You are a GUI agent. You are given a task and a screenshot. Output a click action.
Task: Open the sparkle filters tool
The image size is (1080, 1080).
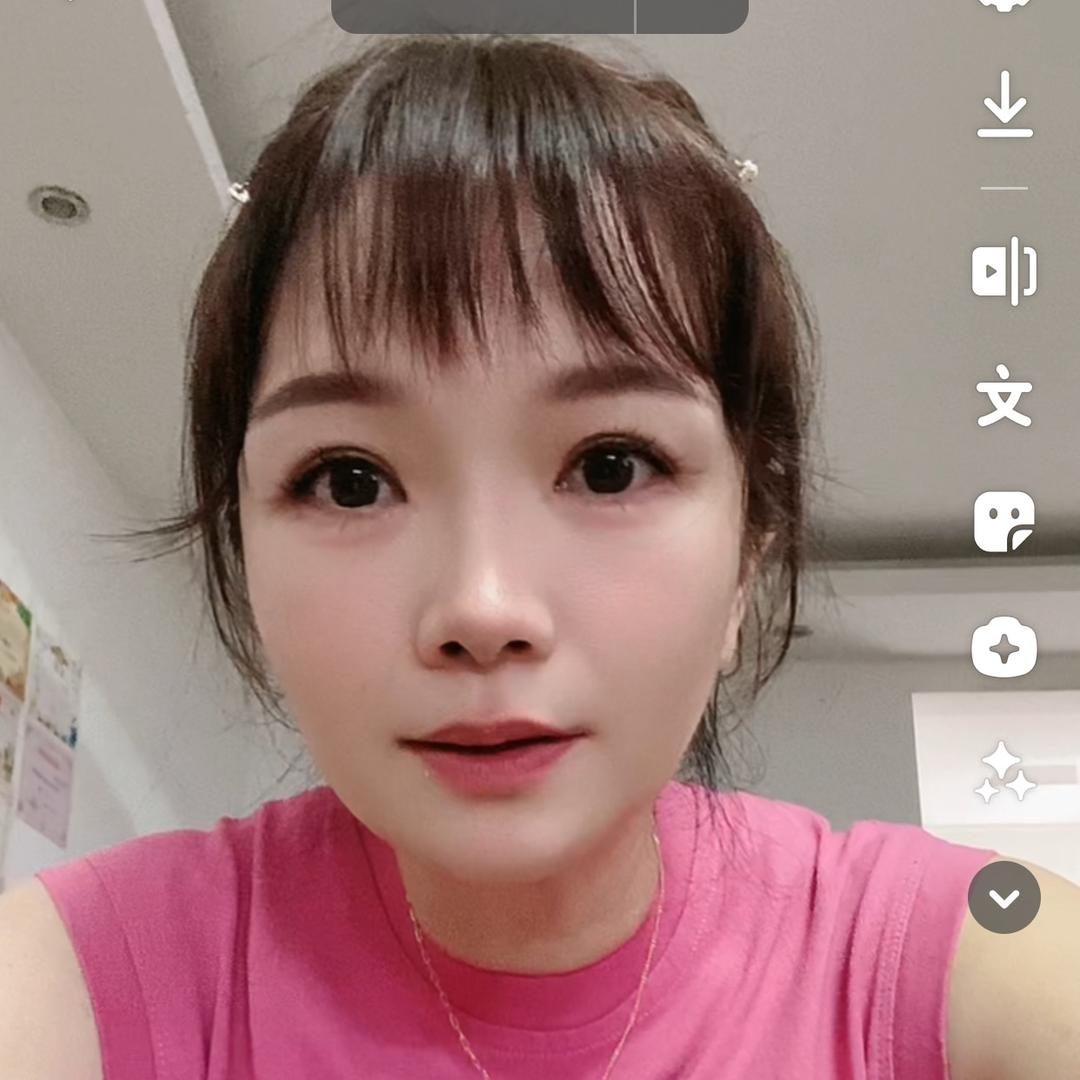[1004, 773]
